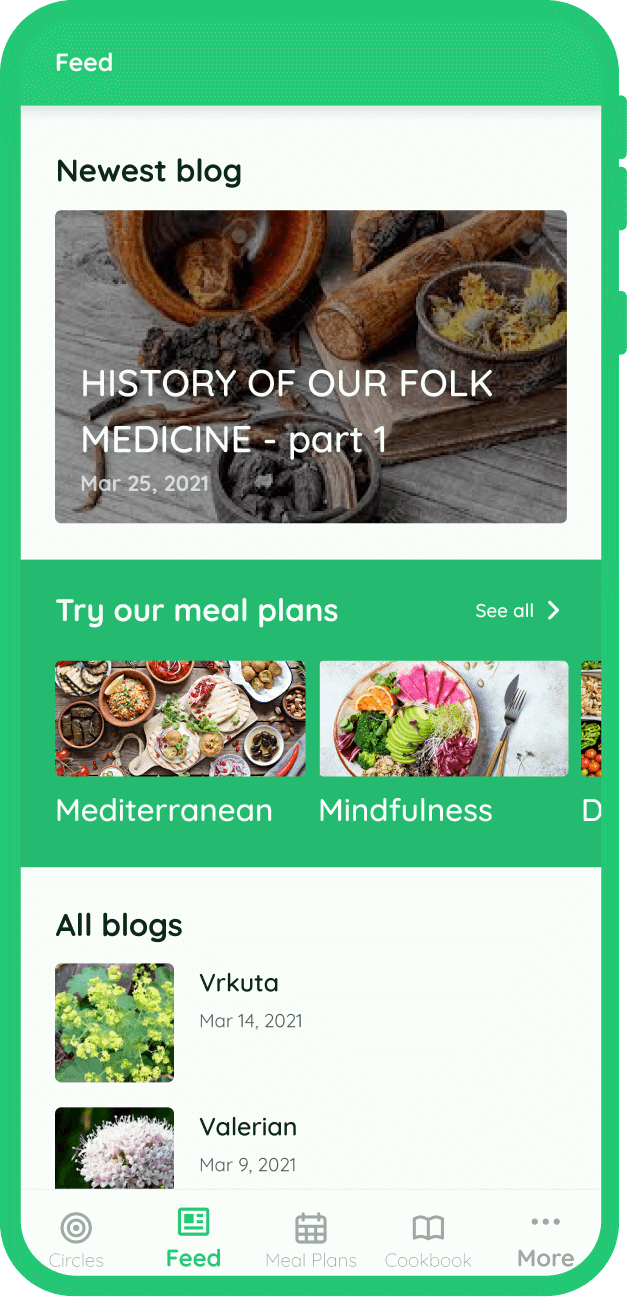Open the Mediterranean meal plan
Screen dimensions: 627x1297
tap(180, 743)
